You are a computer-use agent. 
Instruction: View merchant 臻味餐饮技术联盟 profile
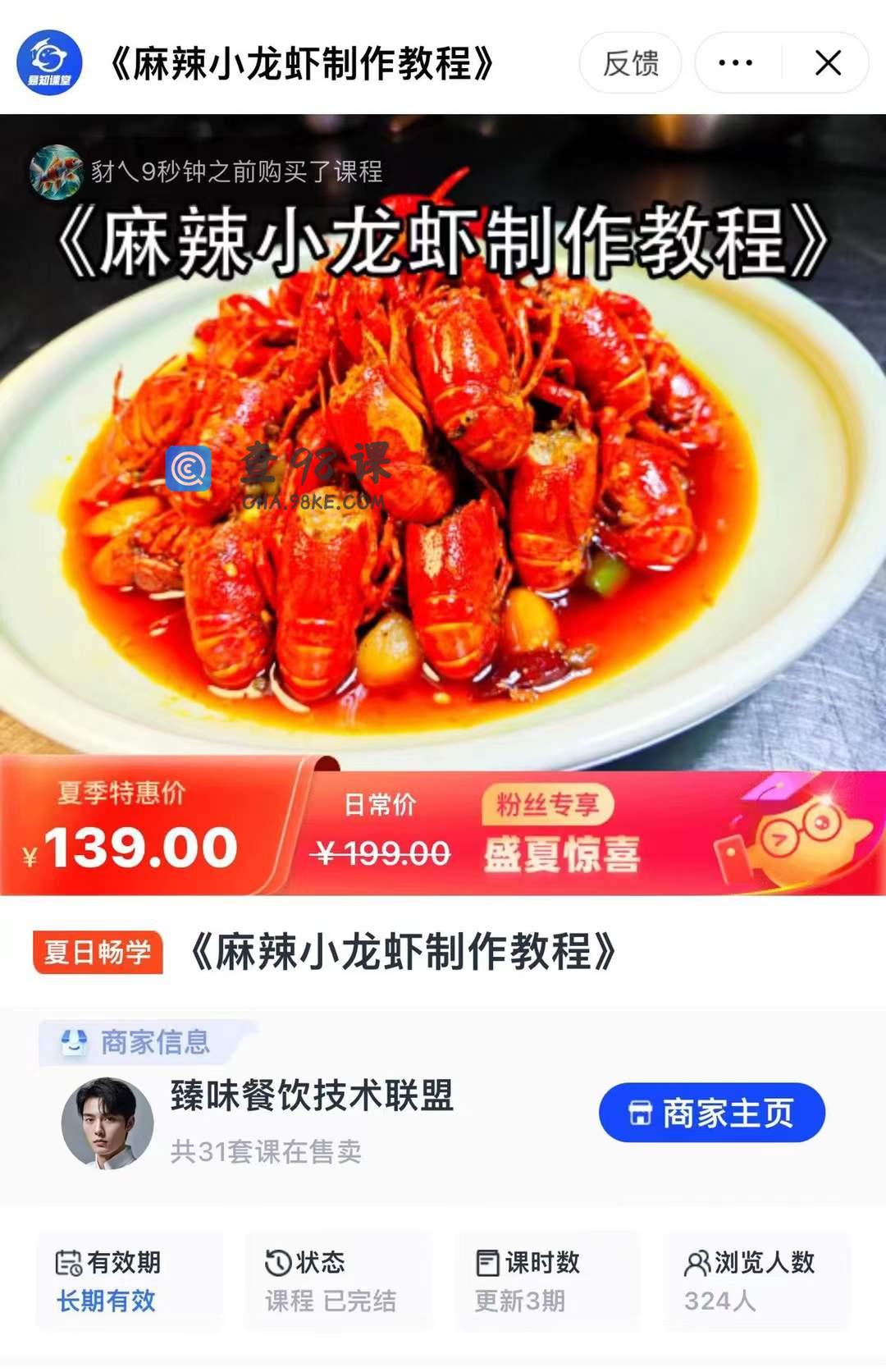click(311, 1096)
